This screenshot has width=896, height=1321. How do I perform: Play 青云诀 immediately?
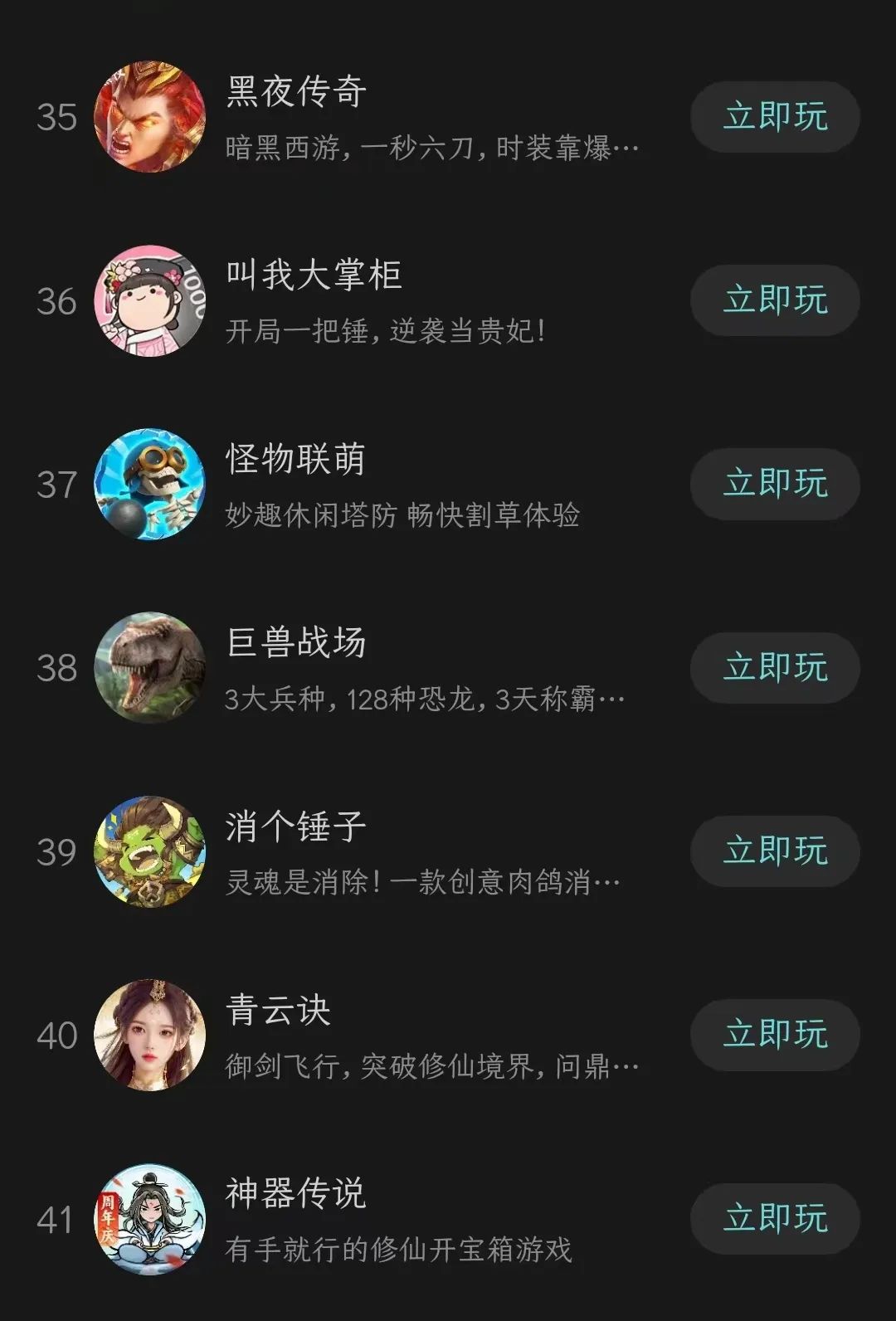click(775, 1035)
